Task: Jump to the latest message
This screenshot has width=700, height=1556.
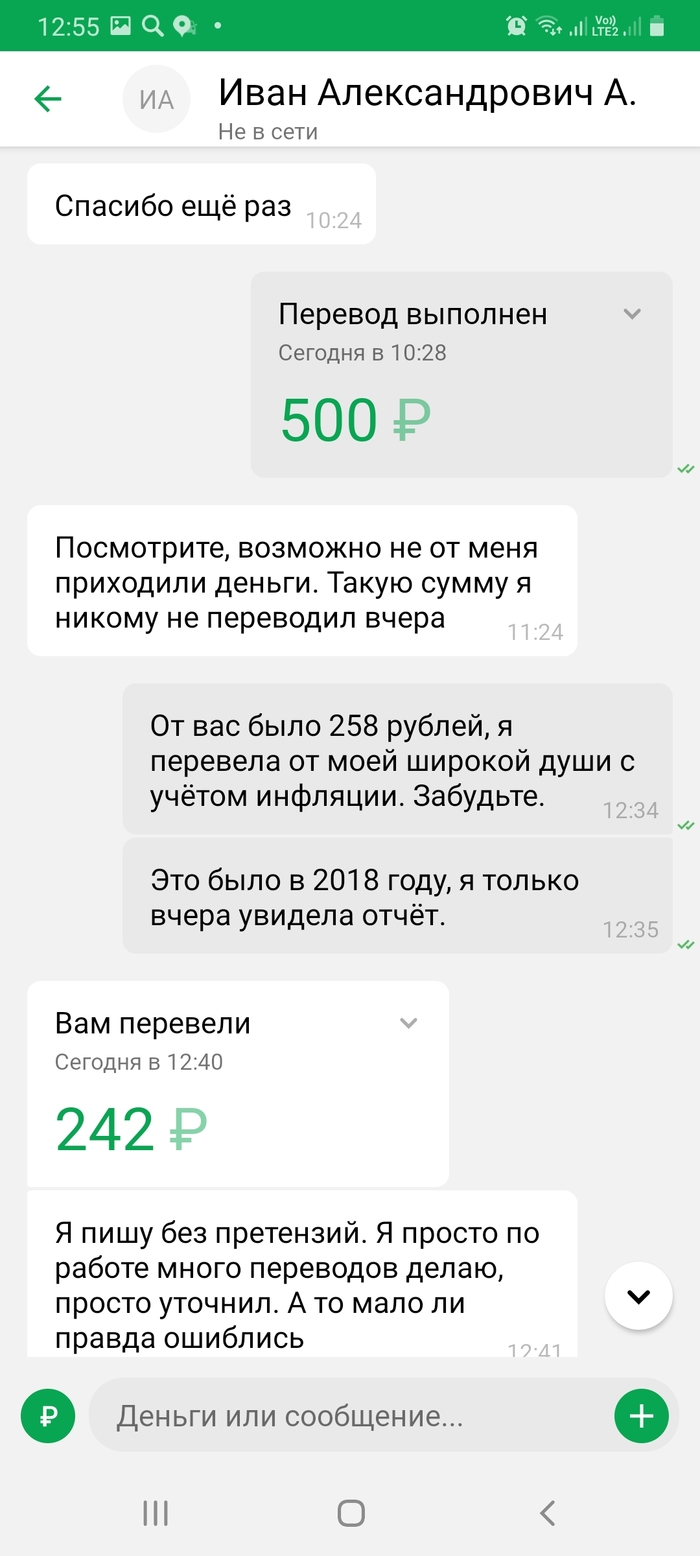Action: (638, 1296)
